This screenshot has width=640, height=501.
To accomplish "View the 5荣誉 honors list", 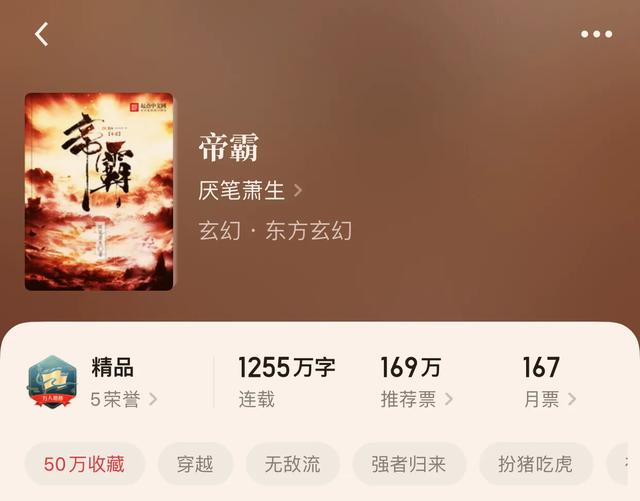I will coord(123,399).
